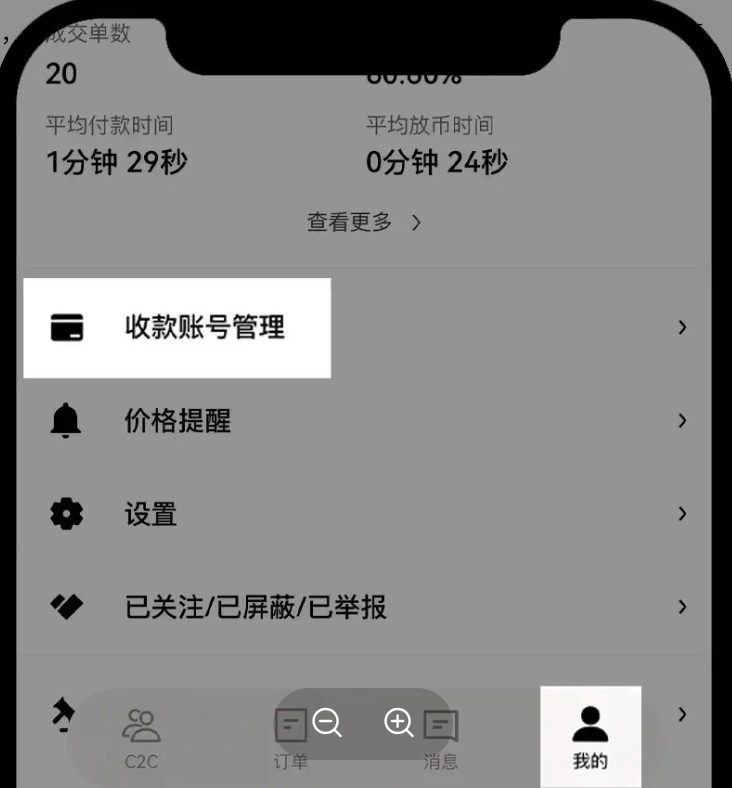Image resolution: width=732 pixels, height=788 pixels.
Task: Select the C2C people icon in bottom navigation
Action: point(141,721)
